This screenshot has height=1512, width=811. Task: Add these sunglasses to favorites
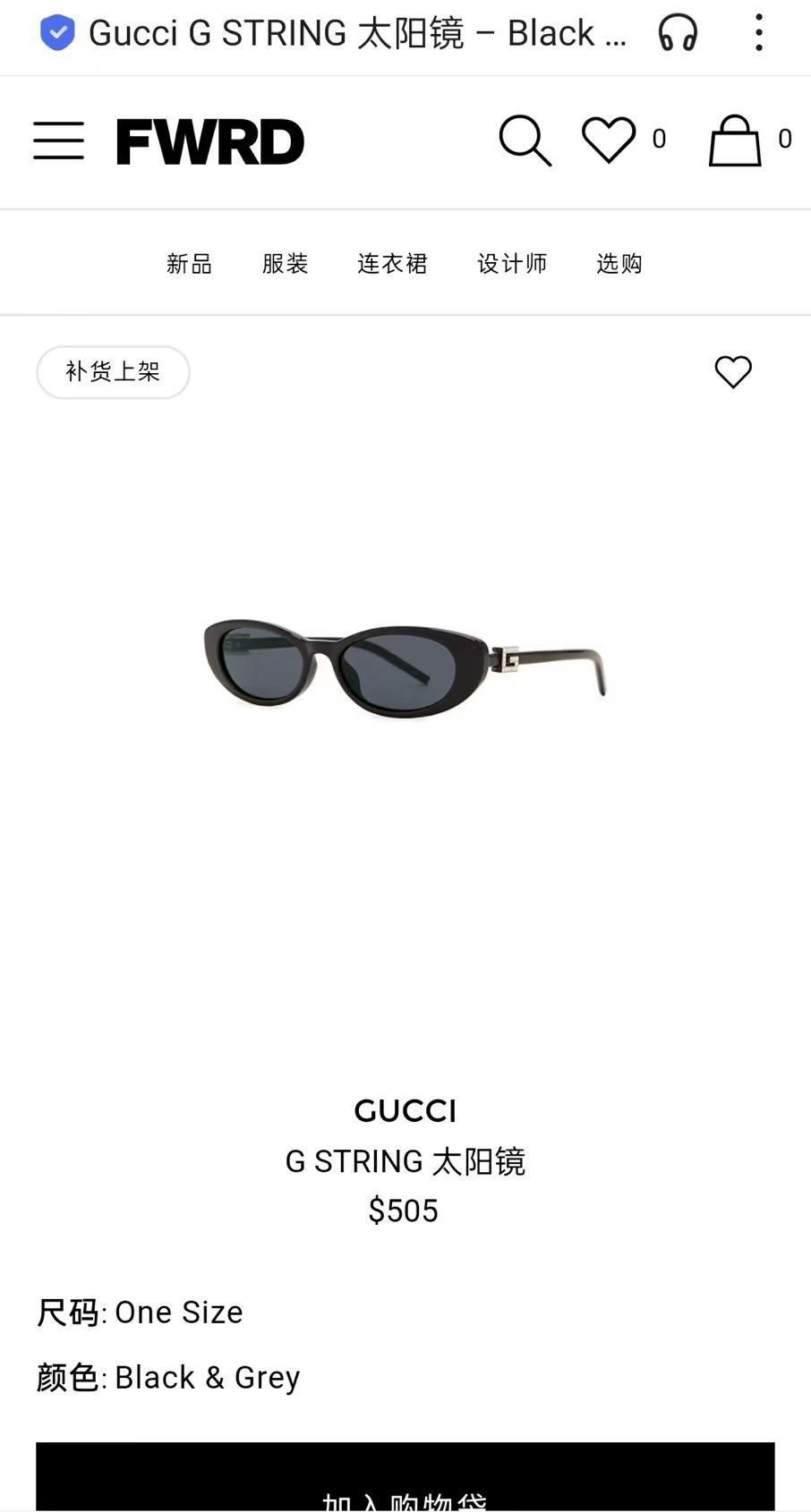pos(733,372)
